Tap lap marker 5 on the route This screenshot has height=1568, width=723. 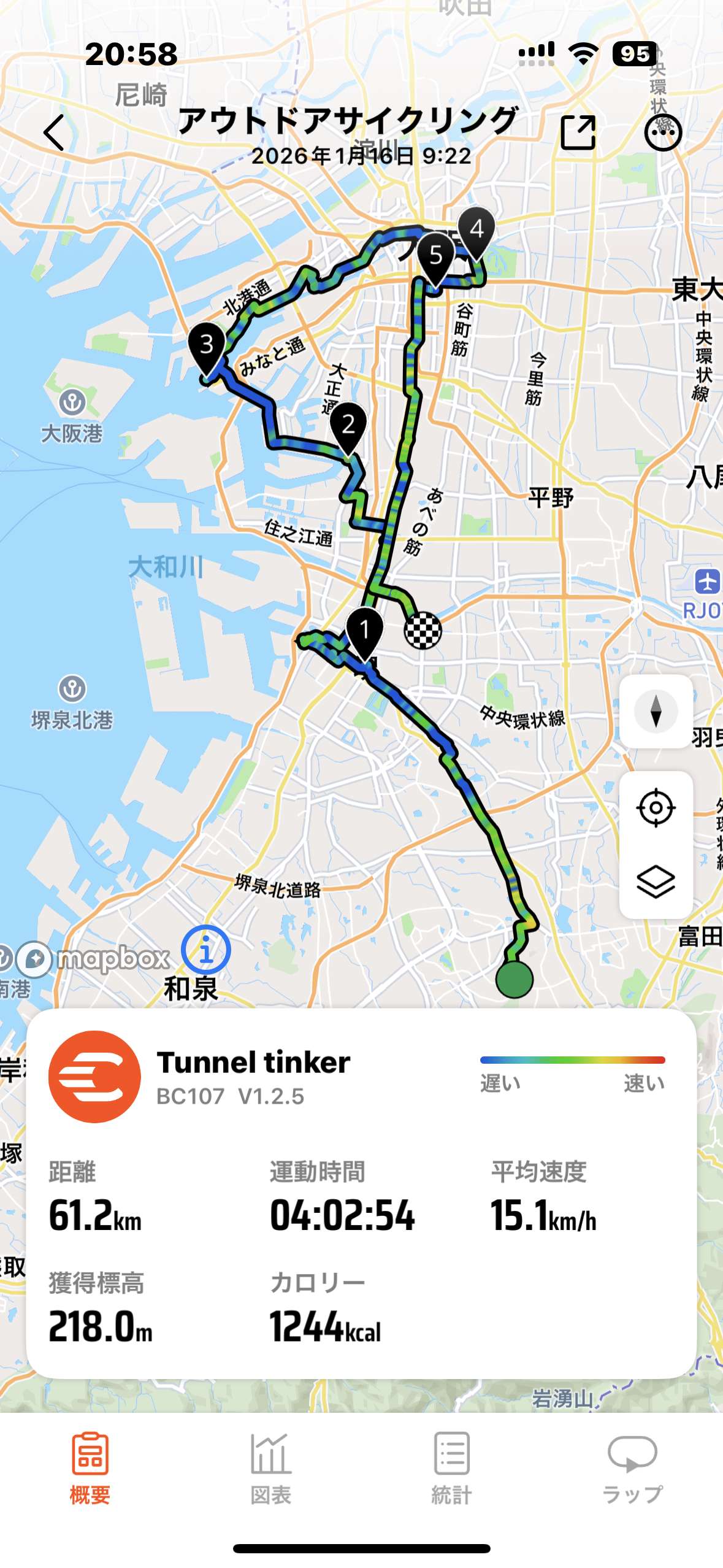435,255
